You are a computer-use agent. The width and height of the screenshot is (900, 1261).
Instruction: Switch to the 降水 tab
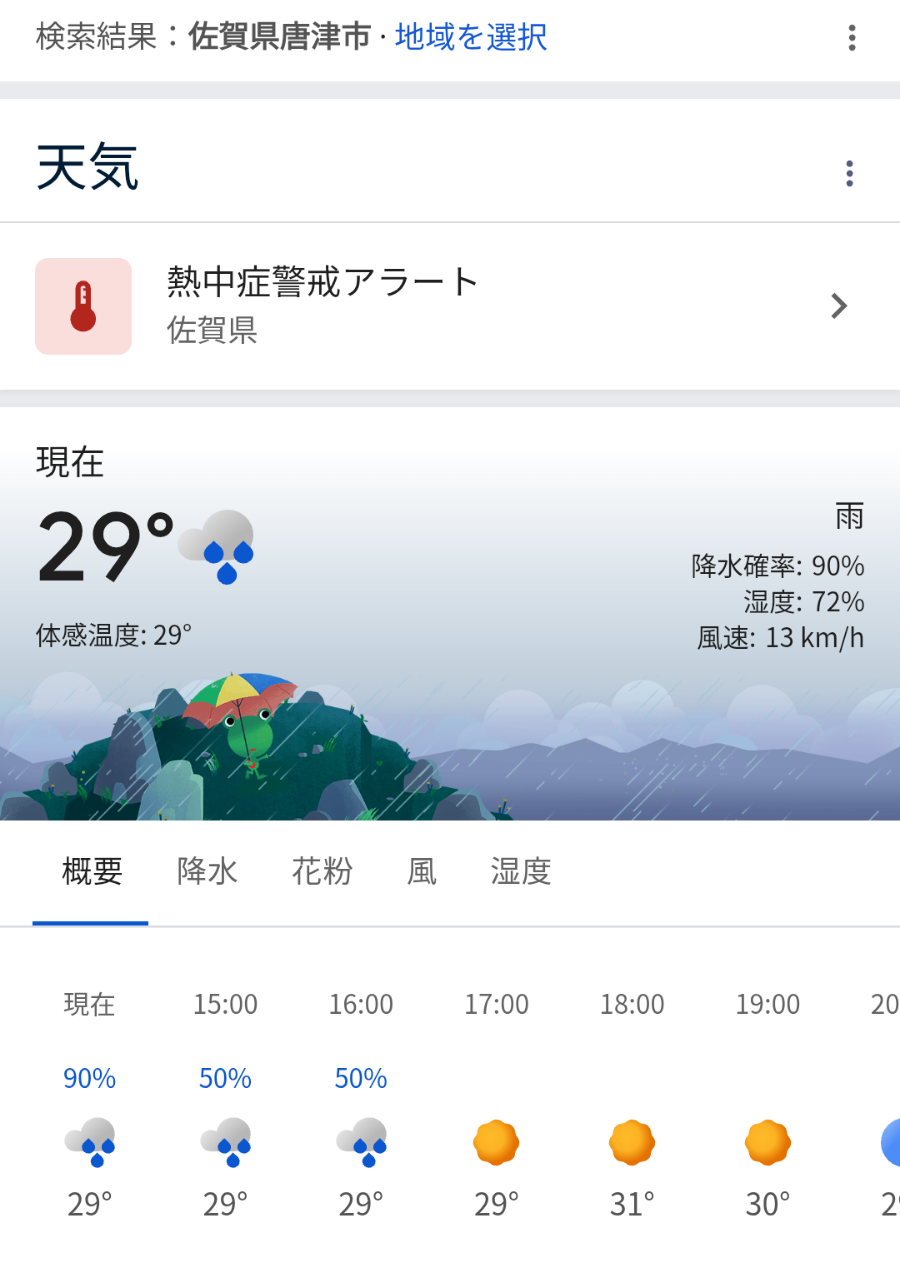click(207, 871)
